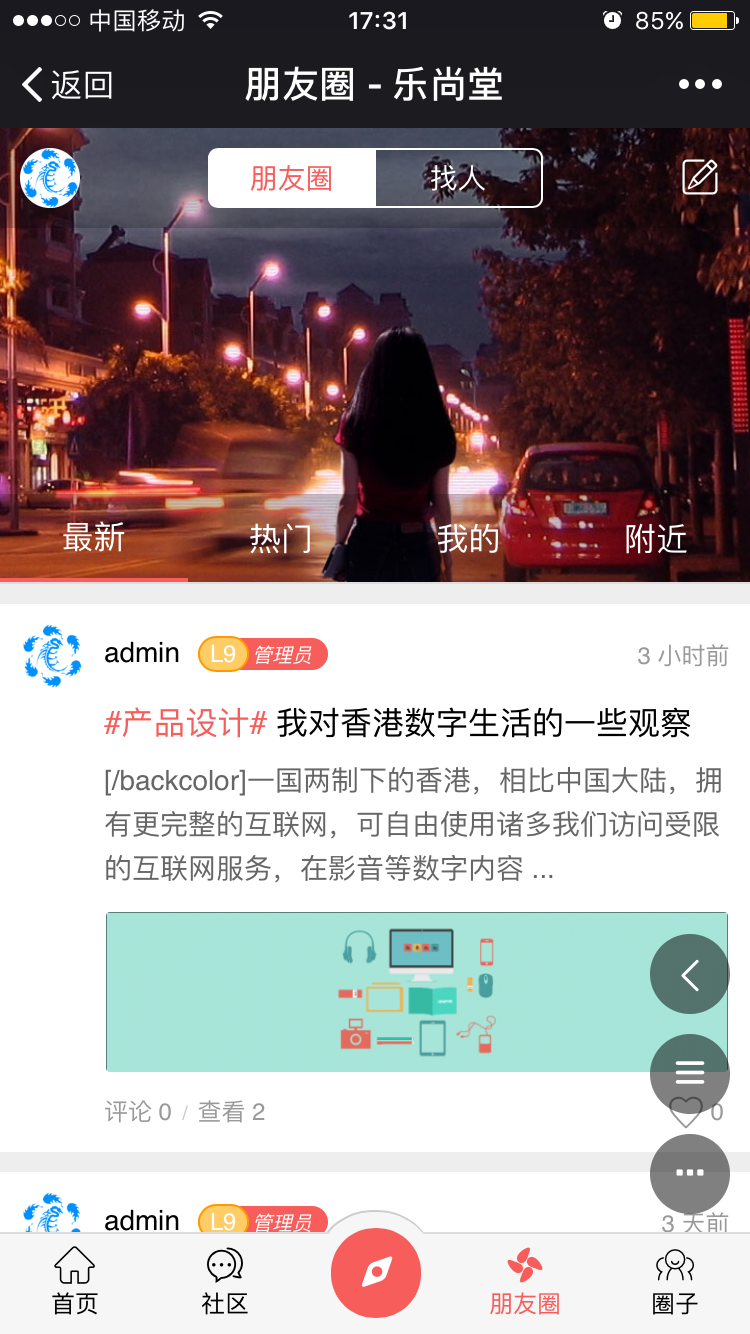The image size is (750, 1334).
Task: Tap the red compass button in bottom bar
Action: pyautogui.click(x=376, y=1273)
